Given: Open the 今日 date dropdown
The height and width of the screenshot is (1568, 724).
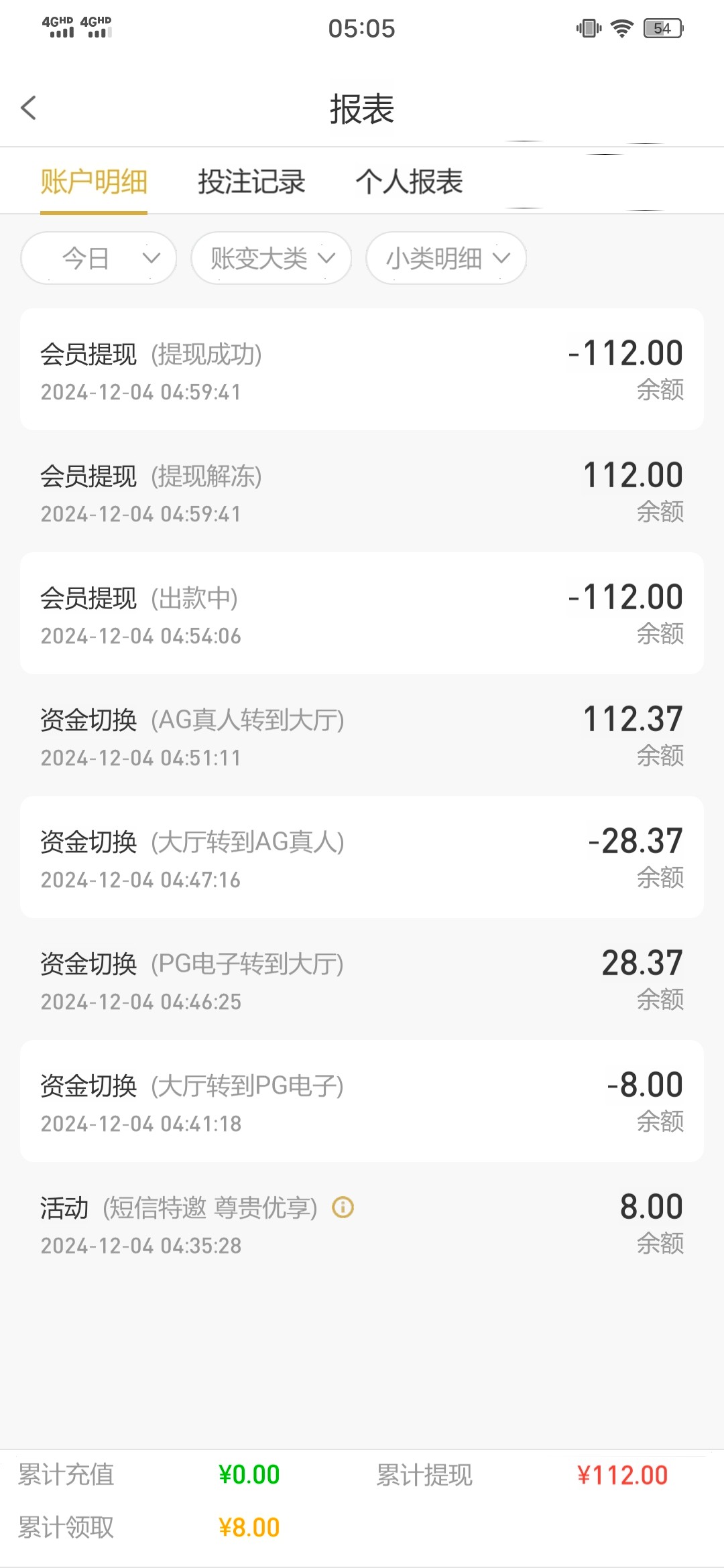Looking at the screenshot, I should click(99, 258).
